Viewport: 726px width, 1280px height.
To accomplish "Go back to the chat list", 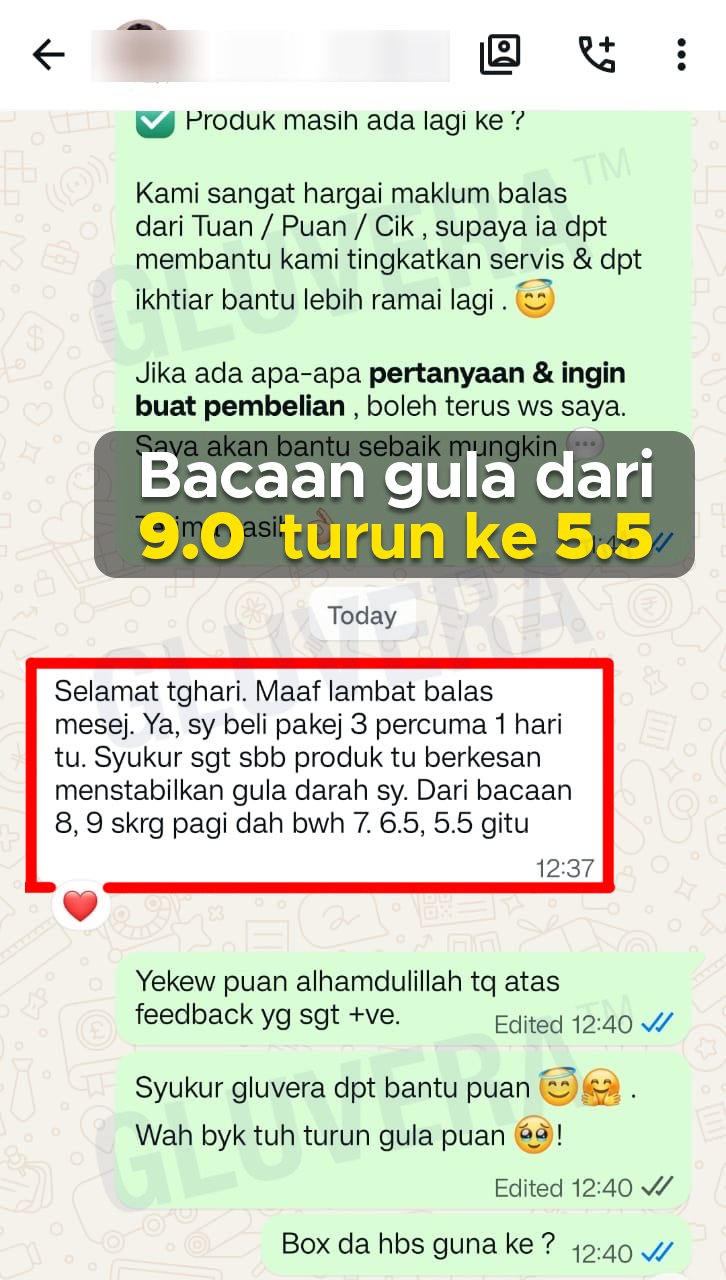I will coord(48,55).
